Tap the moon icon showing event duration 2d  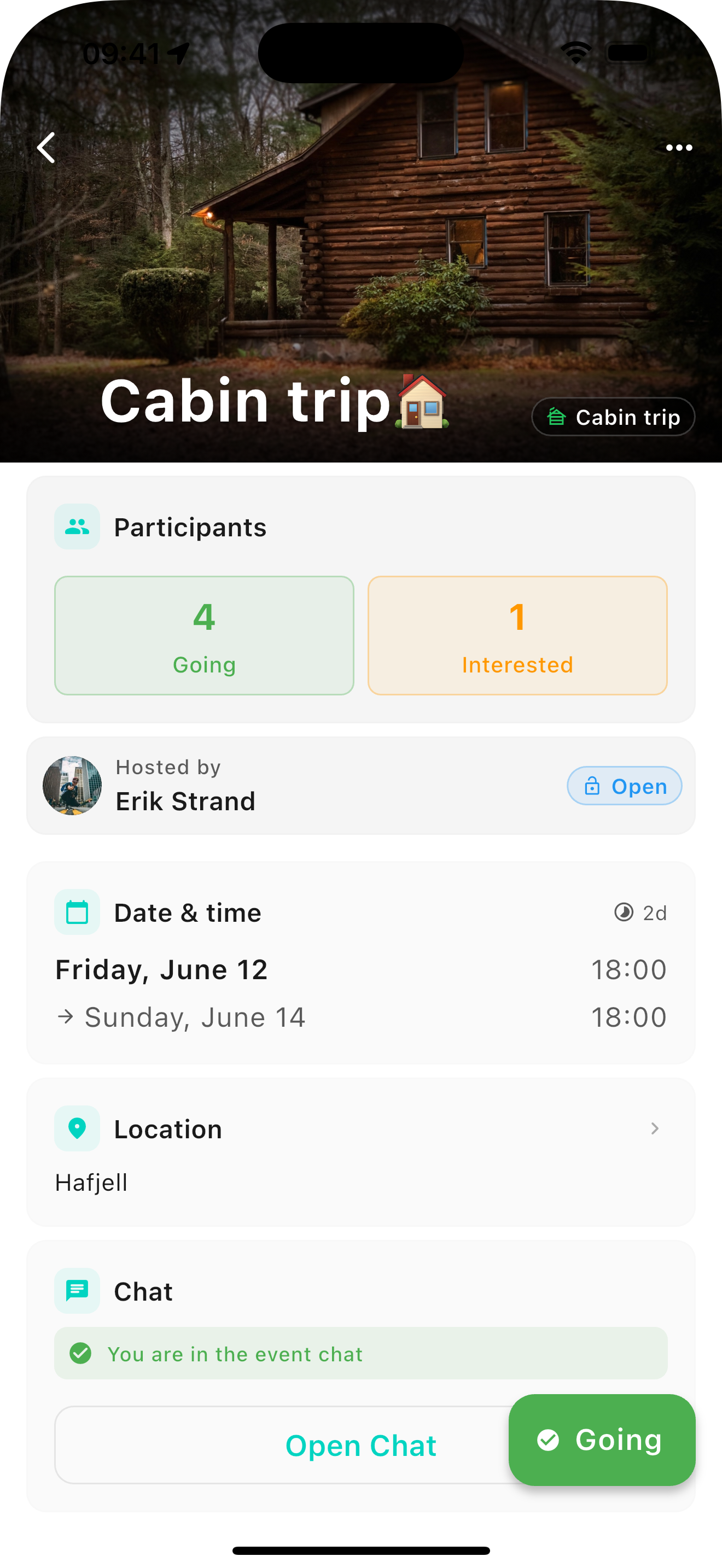pyautogui.click(x=625, y=912)
